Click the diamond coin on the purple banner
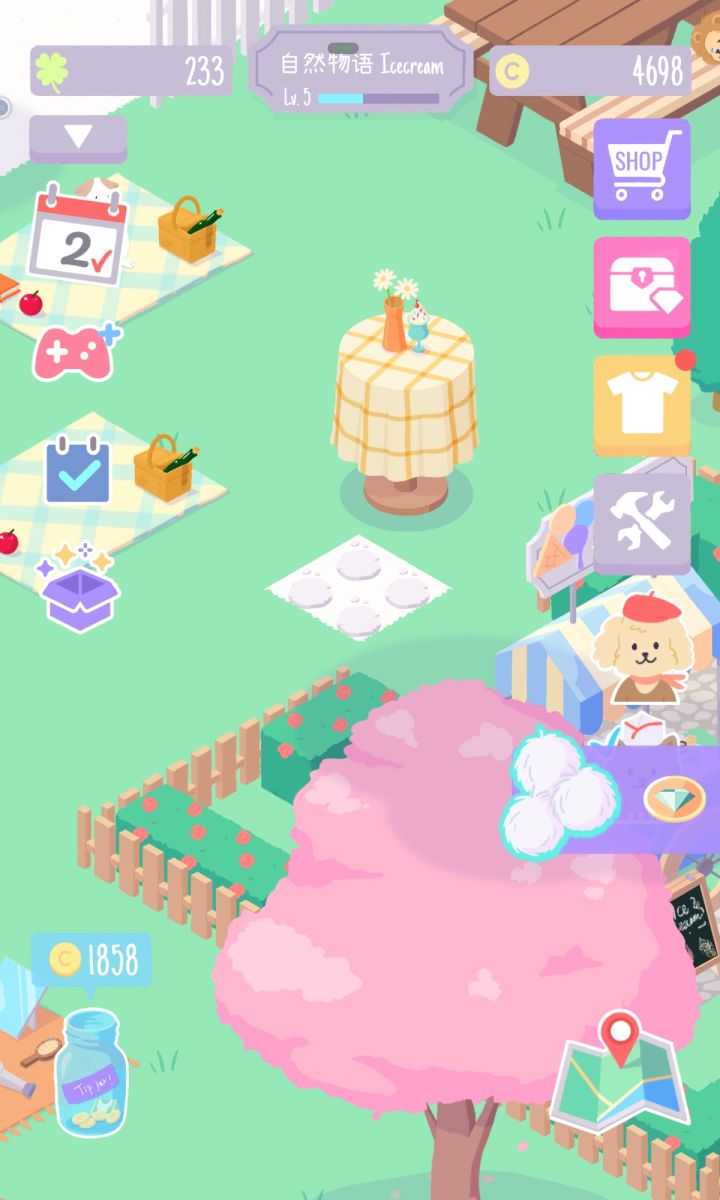 (x=676, y=800)
